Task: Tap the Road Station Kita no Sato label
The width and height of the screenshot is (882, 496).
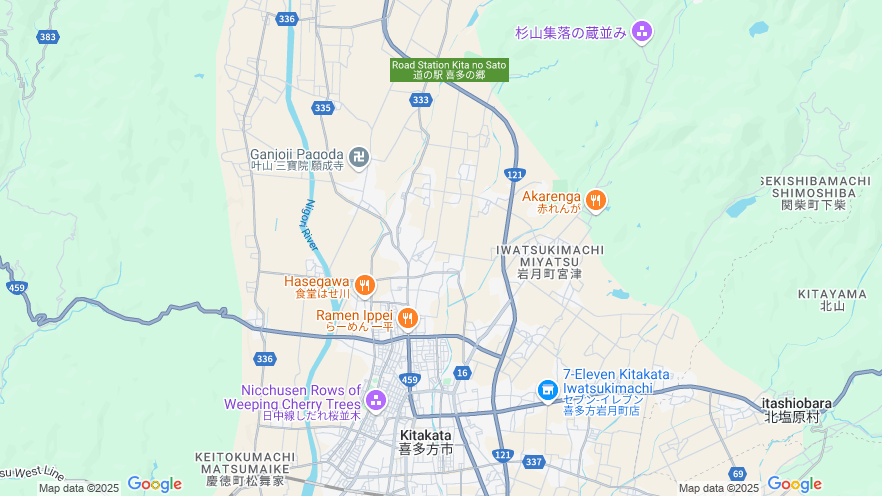Action: pyautogui.click(x=449, y=69)
